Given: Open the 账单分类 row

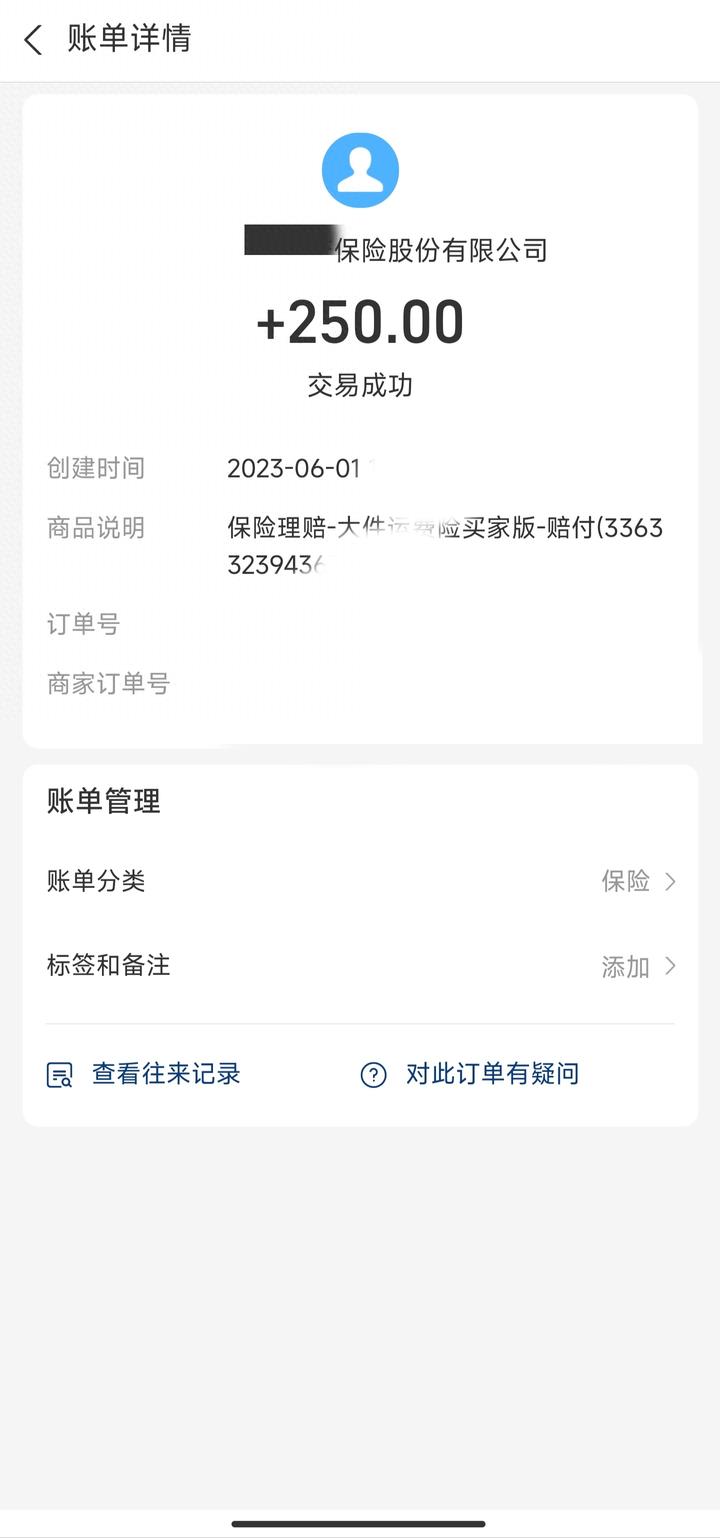Looking at the screenshot, I should point(360,881).
